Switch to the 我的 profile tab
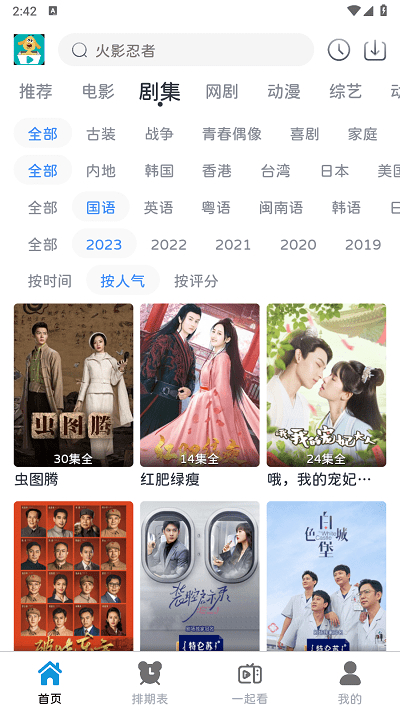This screenshot has height=711, width=400. coord(350,682)
